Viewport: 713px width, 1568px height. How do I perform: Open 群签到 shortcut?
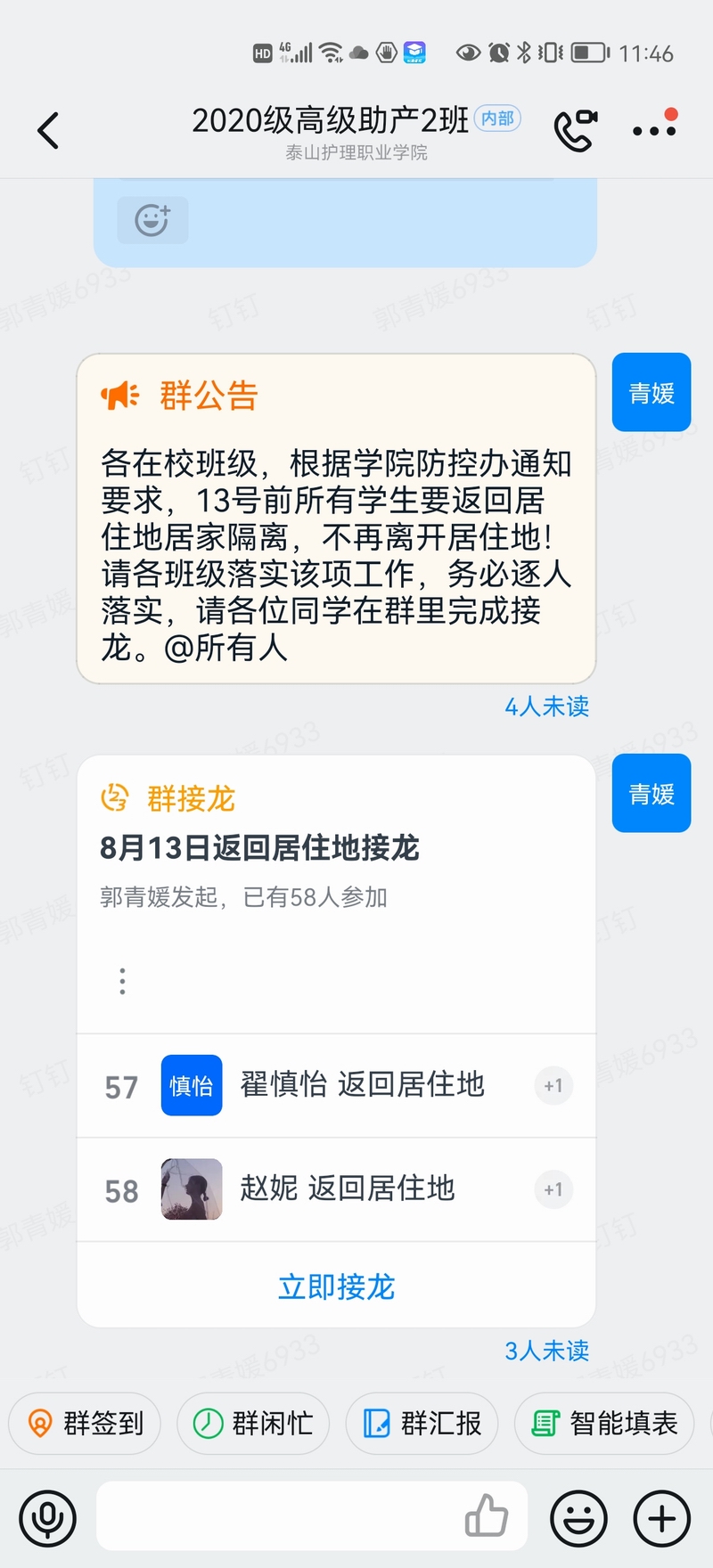pos(86,1423)
